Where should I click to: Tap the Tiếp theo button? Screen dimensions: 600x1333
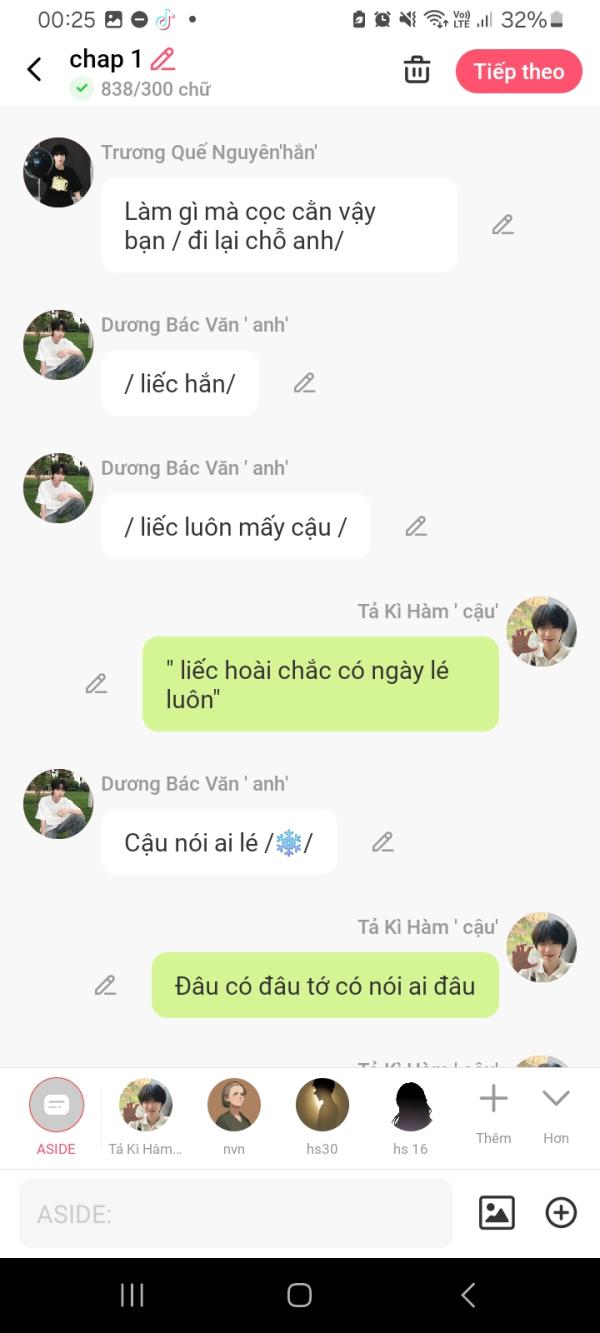[x=518, y=71]
